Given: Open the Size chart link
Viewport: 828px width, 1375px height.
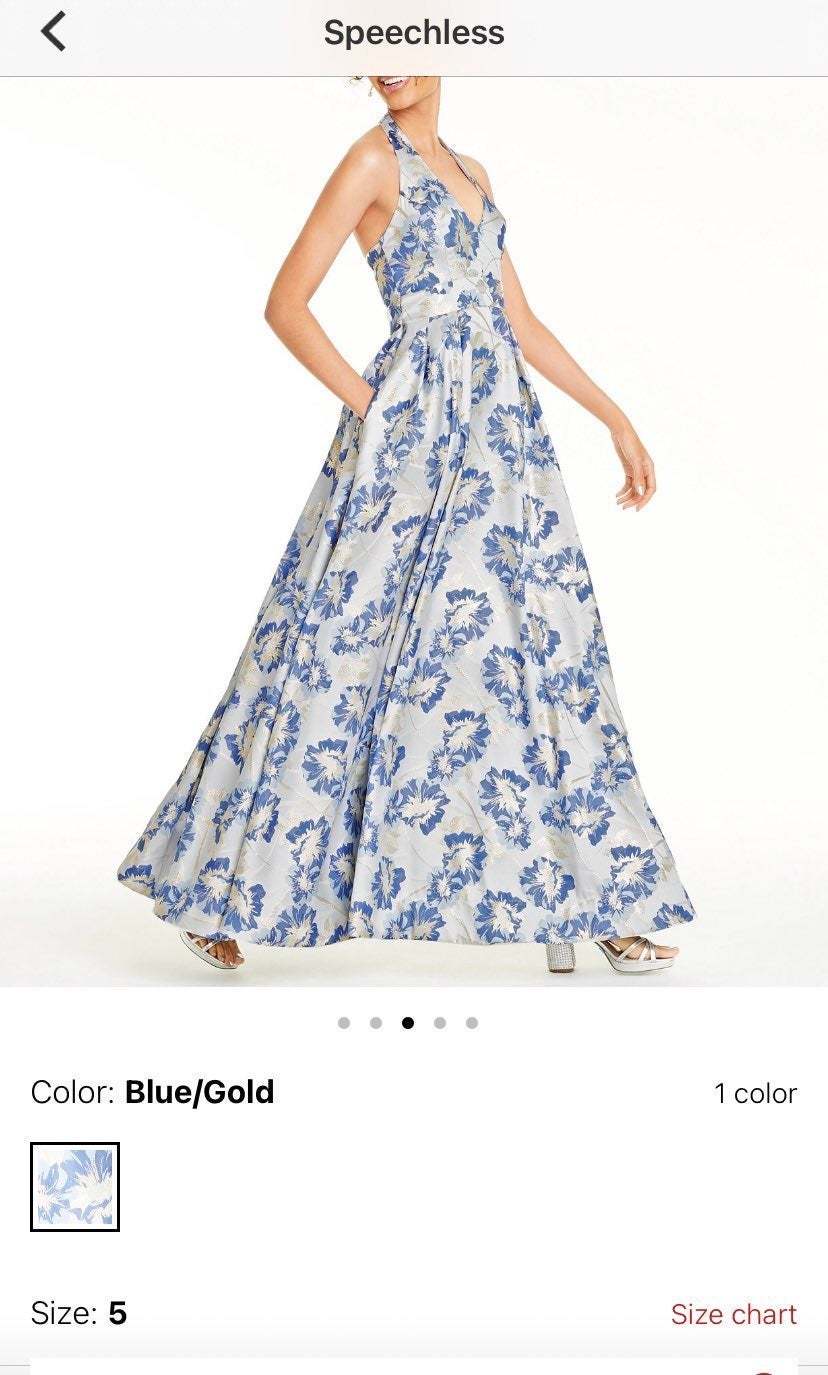Looking at the screenshot, I should [x=733, y=1314].
